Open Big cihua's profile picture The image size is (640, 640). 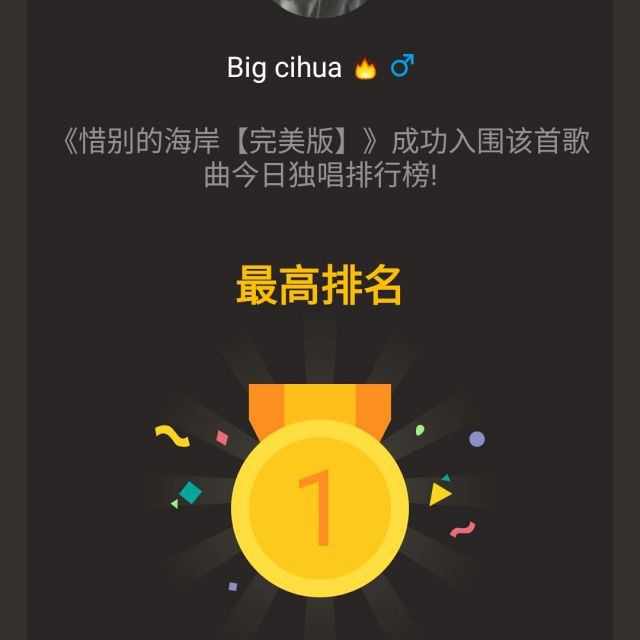[319, 6]
